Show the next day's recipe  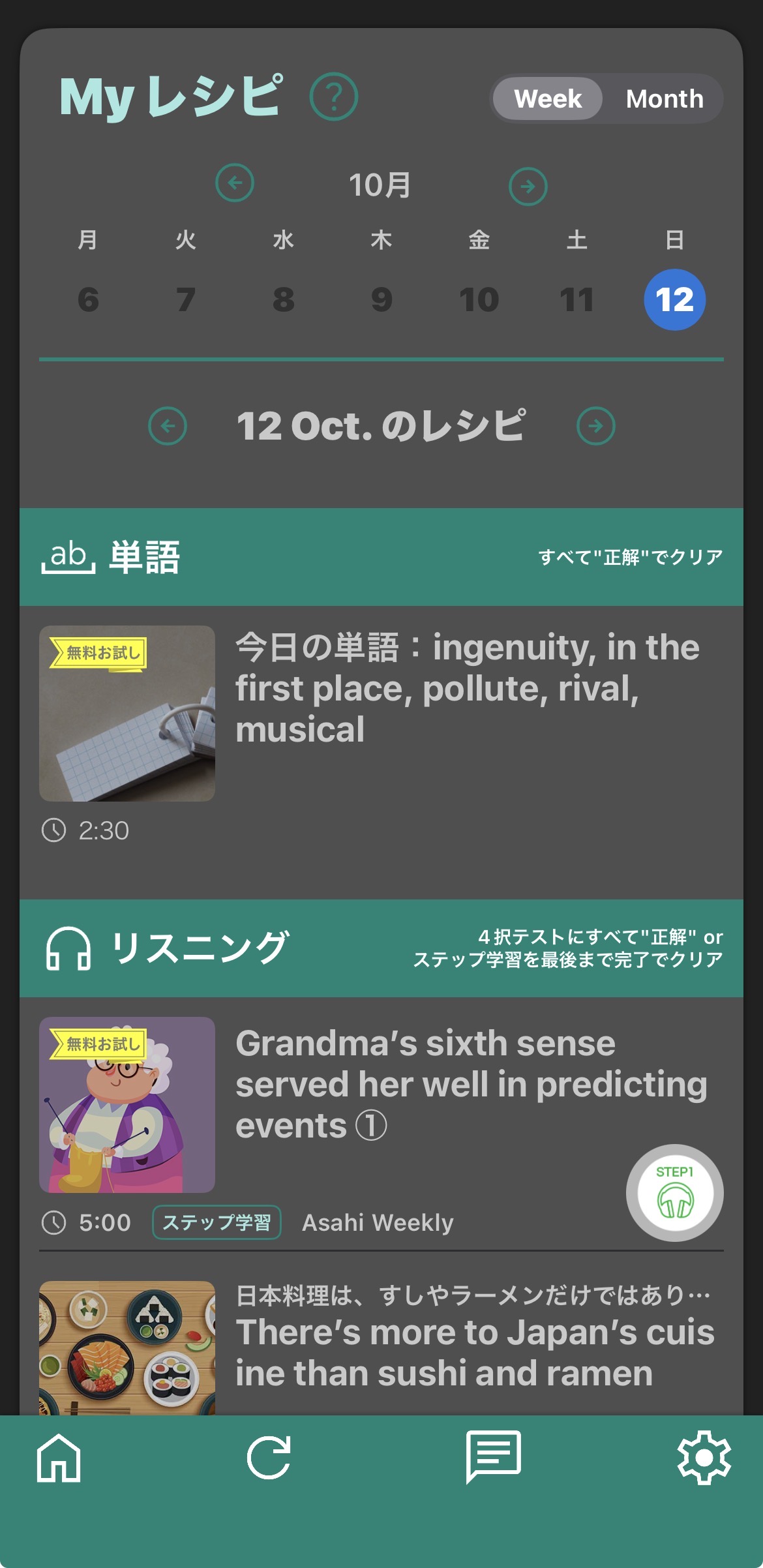coord(595,426)
